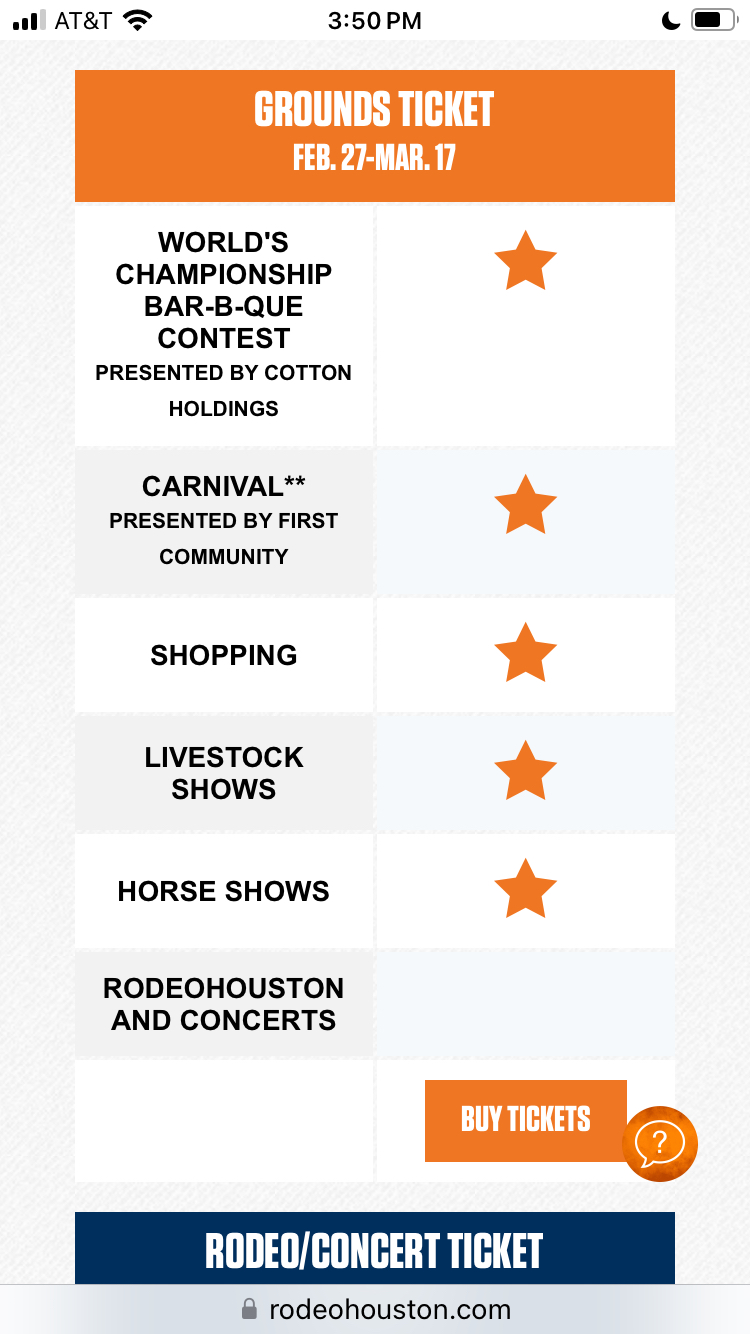Open the help chat bubble icon
The image size is (750, 1334).
pos(660,1143)
